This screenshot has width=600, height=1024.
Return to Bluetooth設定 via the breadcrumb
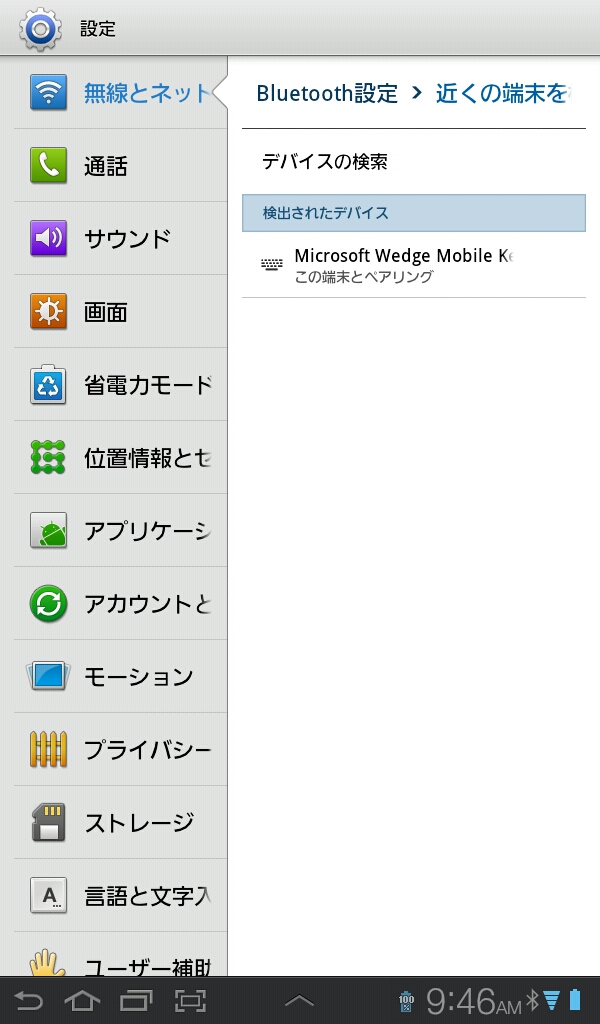(x=327, y=94)
